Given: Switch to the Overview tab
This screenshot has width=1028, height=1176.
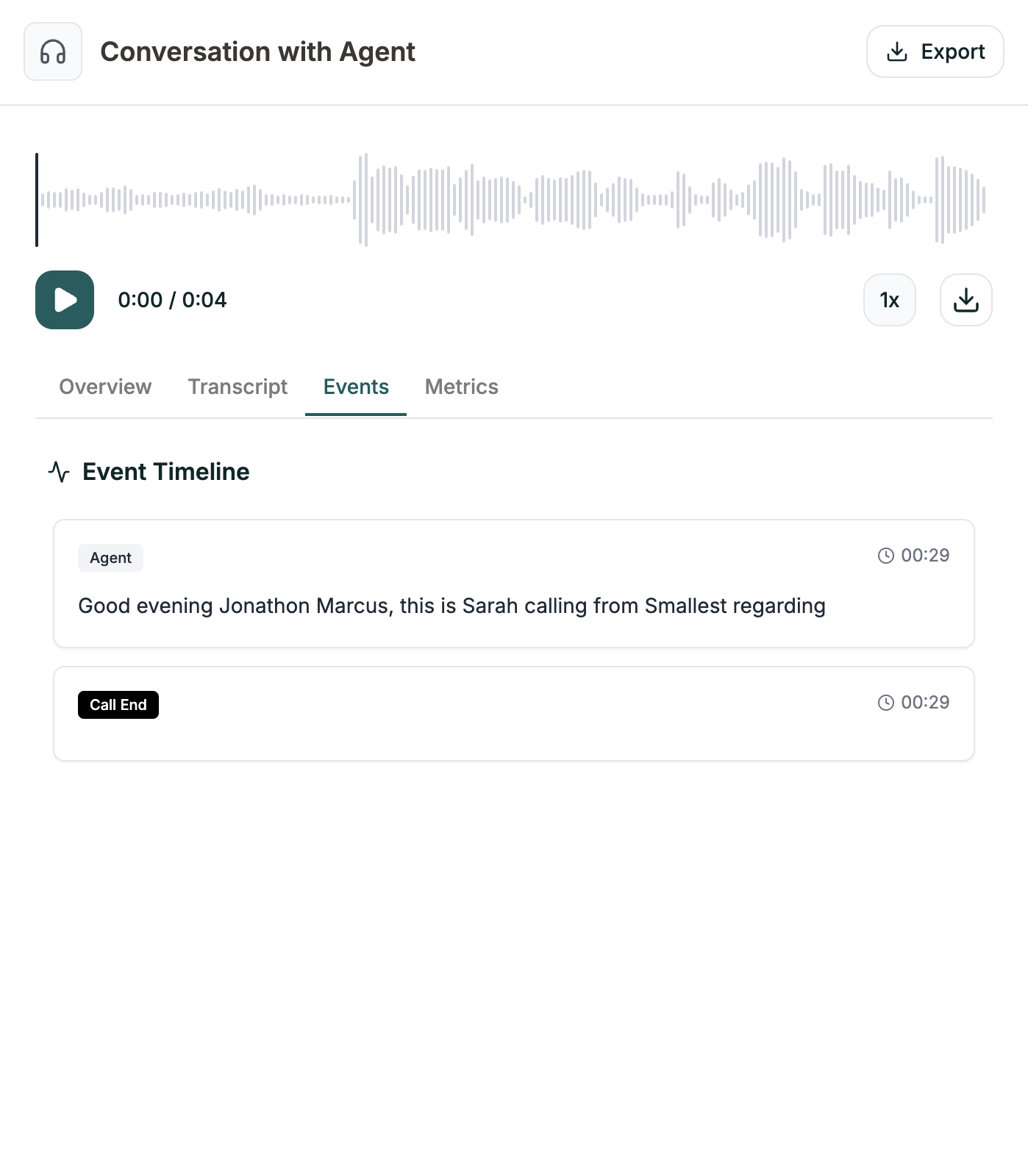Looking at the screenshot, I should click(x=105, y=387).
